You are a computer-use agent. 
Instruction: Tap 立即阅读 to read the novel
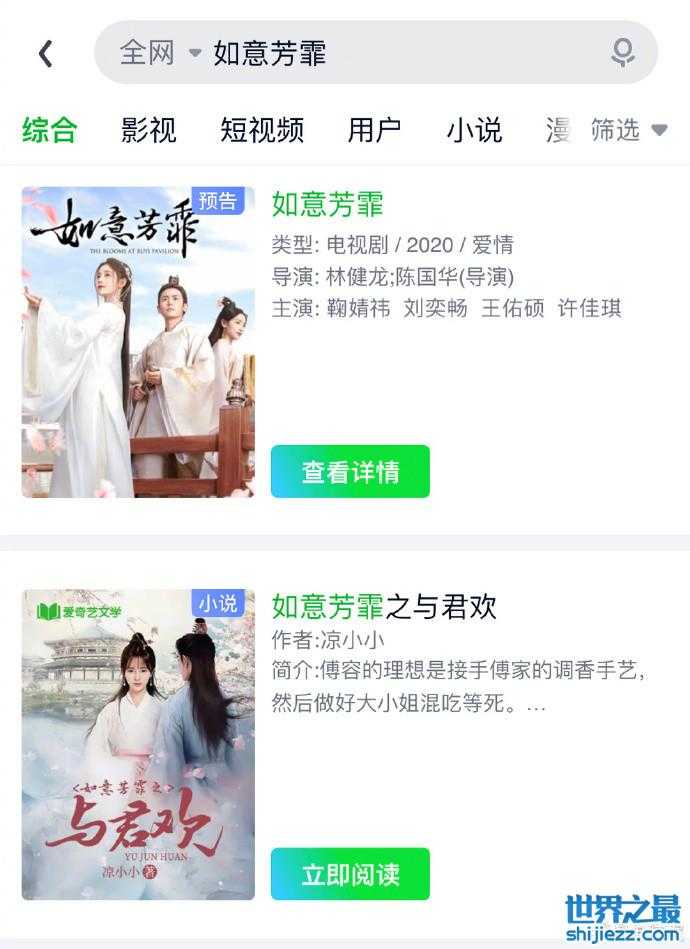click(350, 874)
